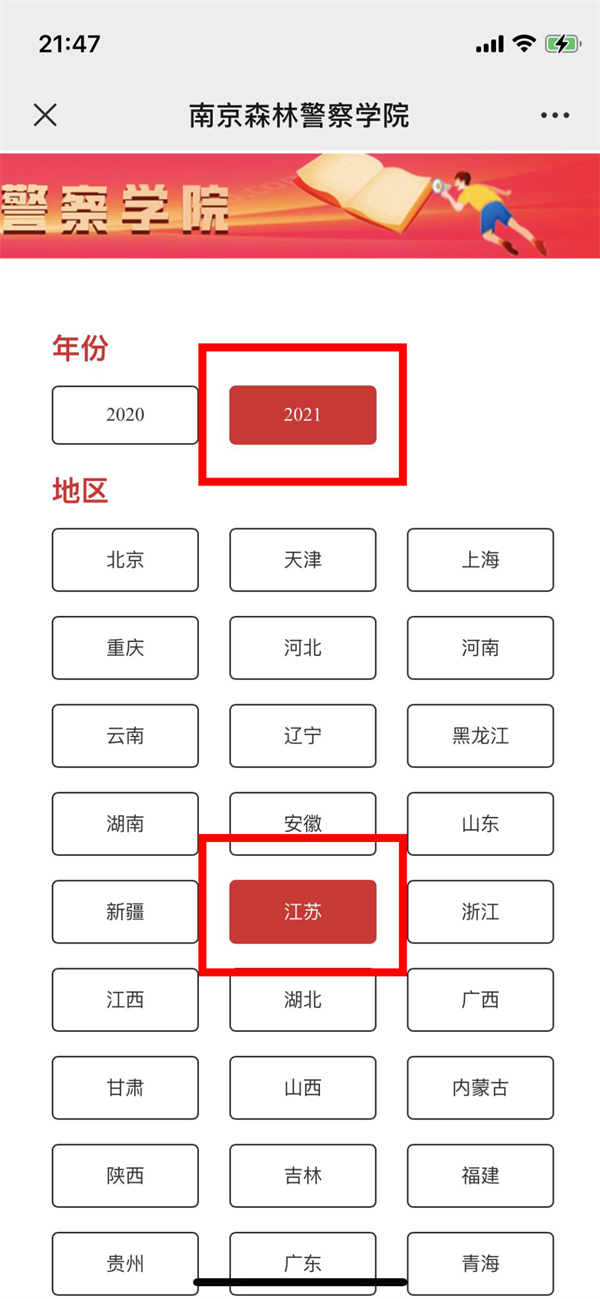Pick the 河北 region button
600x1299 pixels.
pos(303,648)
